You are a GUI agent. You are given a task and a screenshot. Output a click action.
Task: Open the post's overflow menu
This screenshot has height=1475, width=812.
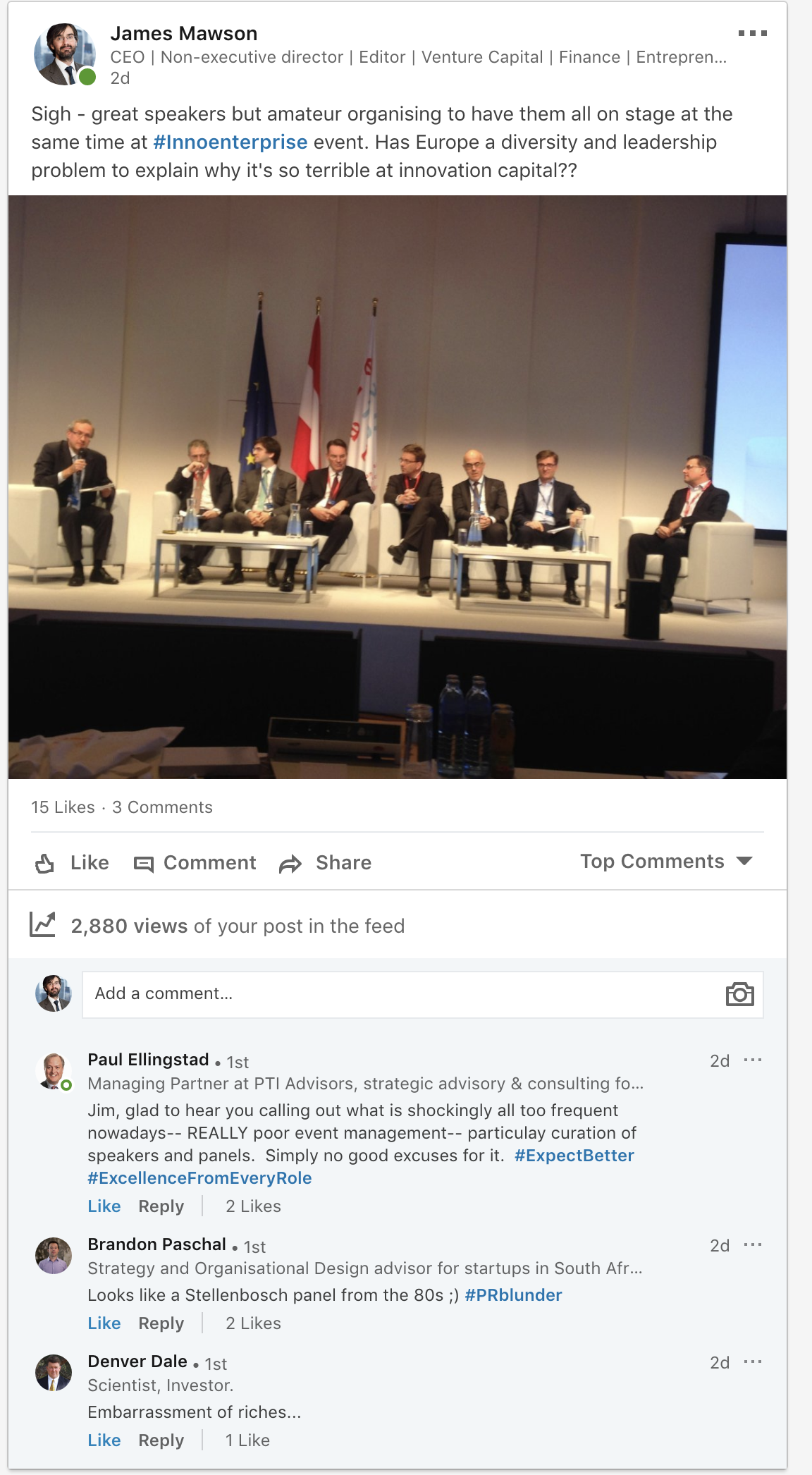752,33
